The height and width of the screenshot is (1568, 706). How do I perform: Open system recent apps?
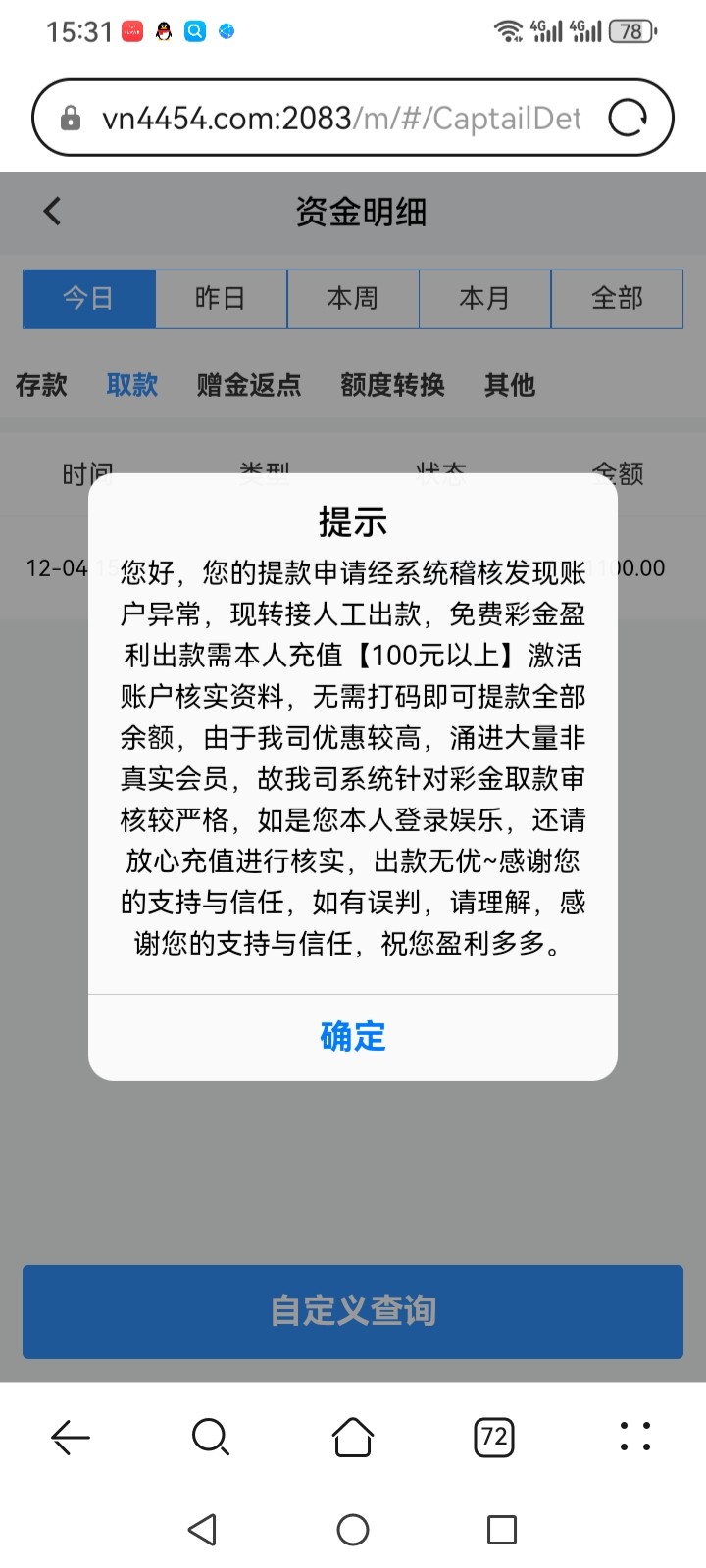[x=502, y=1530]
